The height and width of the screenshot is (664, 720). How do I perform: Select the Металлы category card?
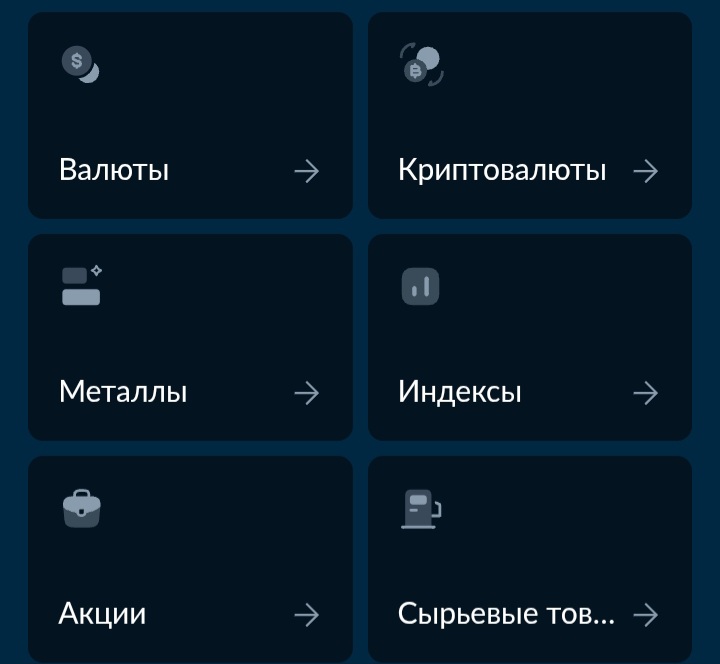point(190,338)
